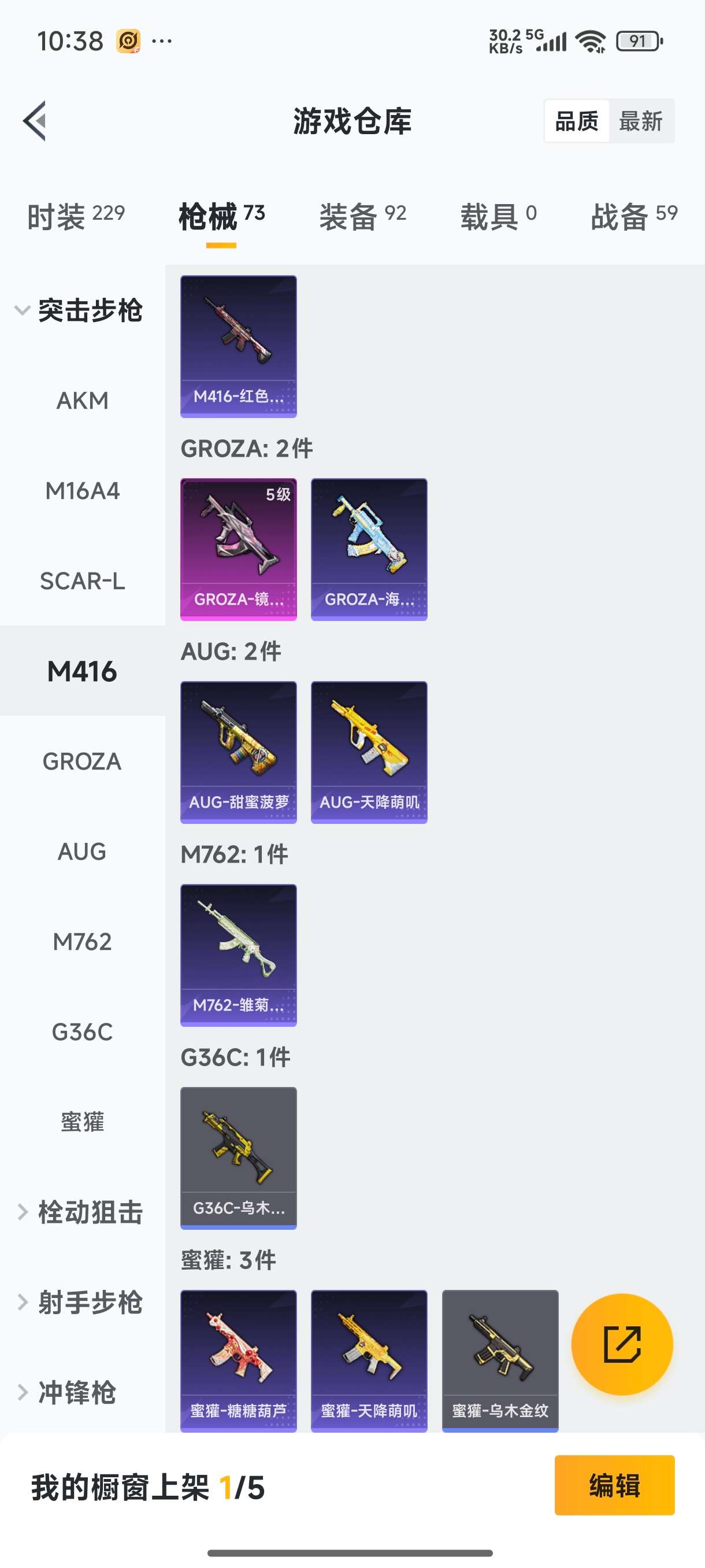Go back from 游戏仓库

point(35,120)
